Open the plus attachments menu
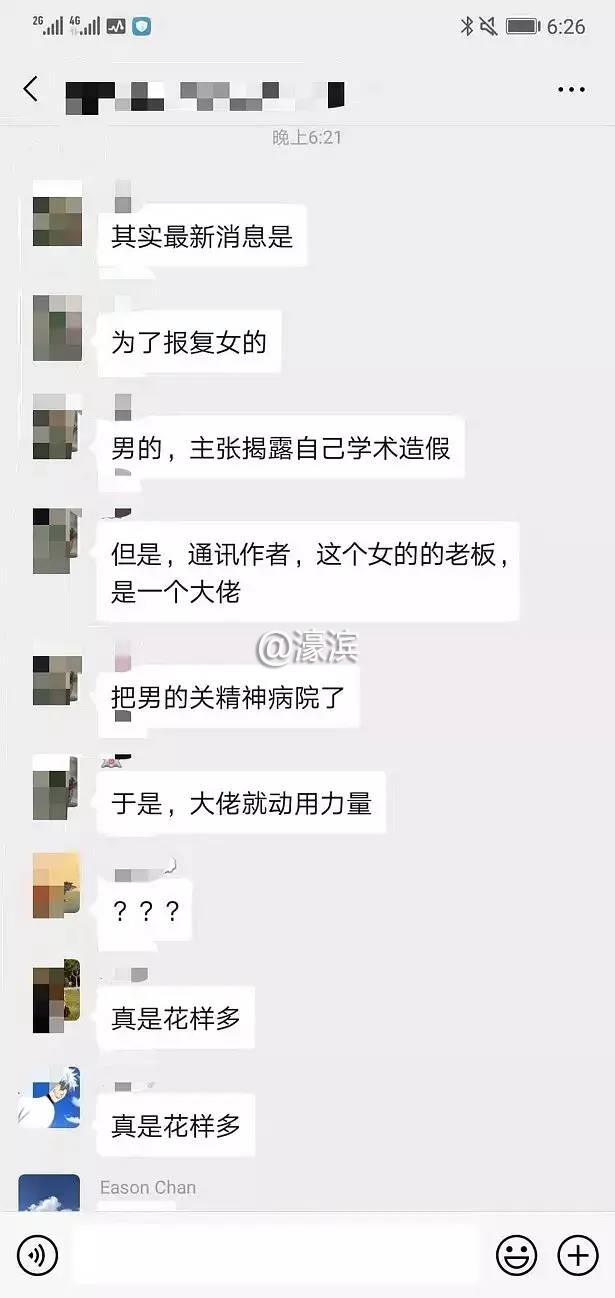The height and width of the screenshot is (1298, 615). 577,1255
